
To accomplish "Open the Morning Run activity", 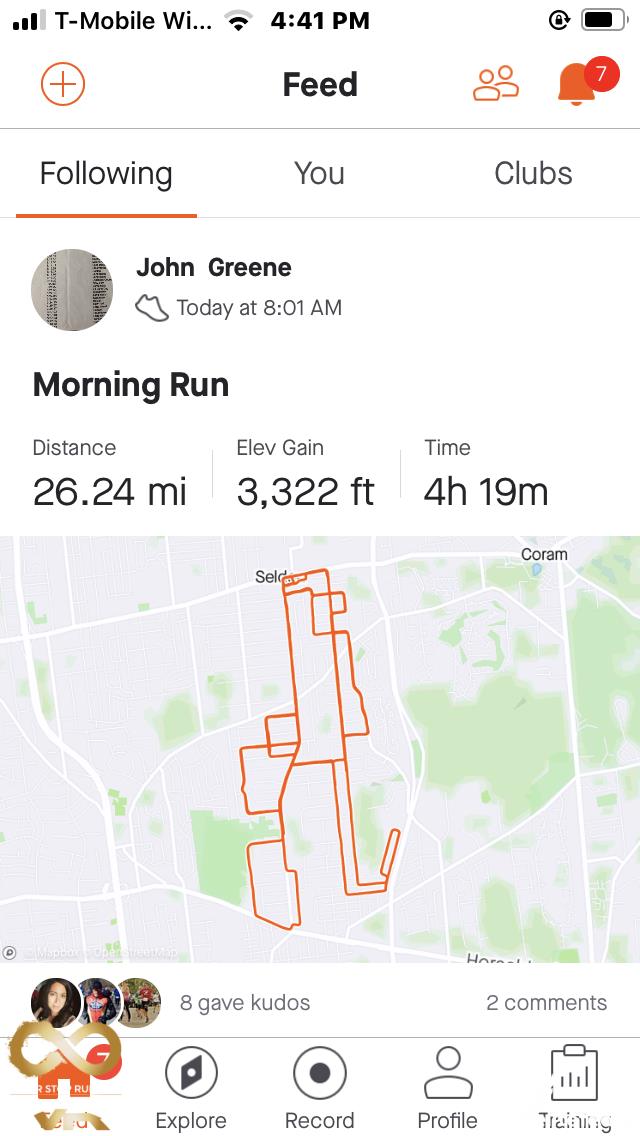I will tap(131, 385).
